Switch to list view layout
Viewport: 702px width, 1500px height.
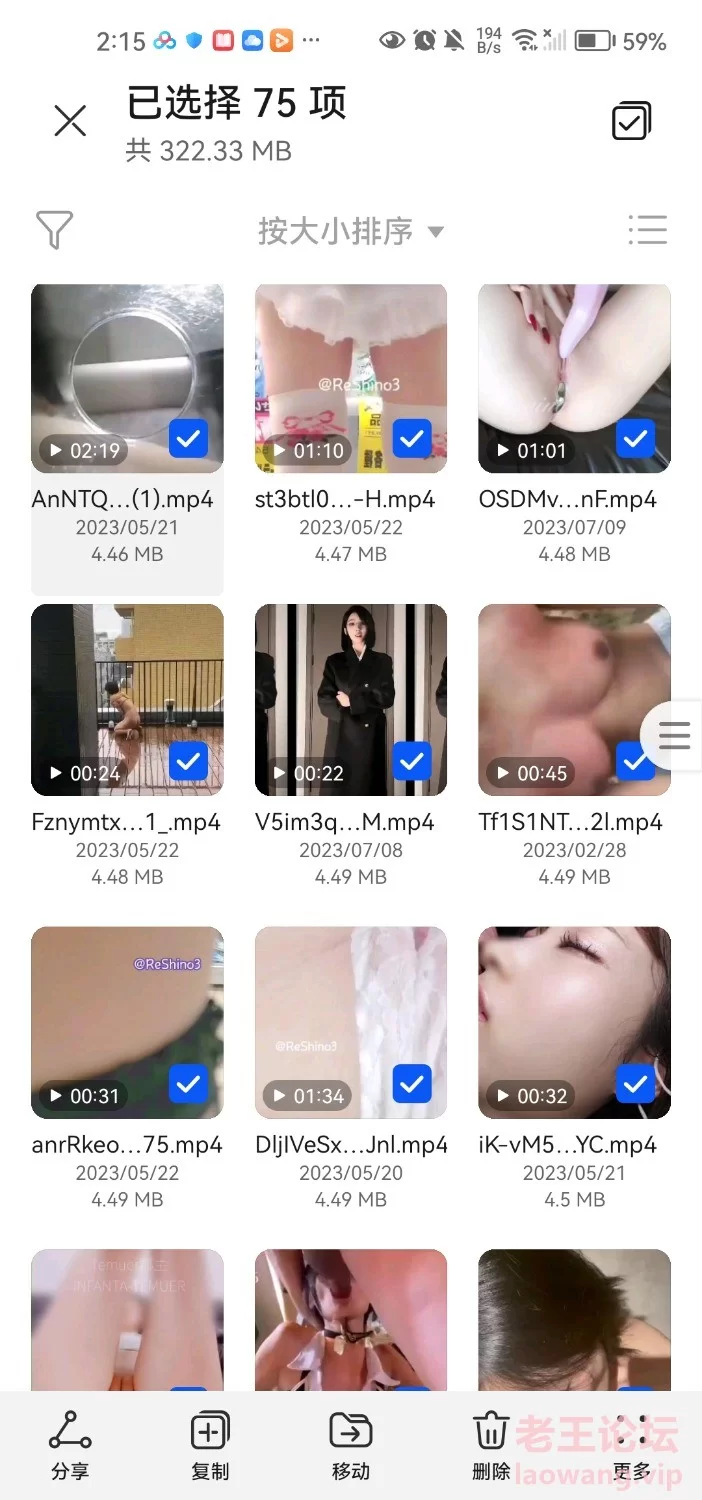point(647,230)
